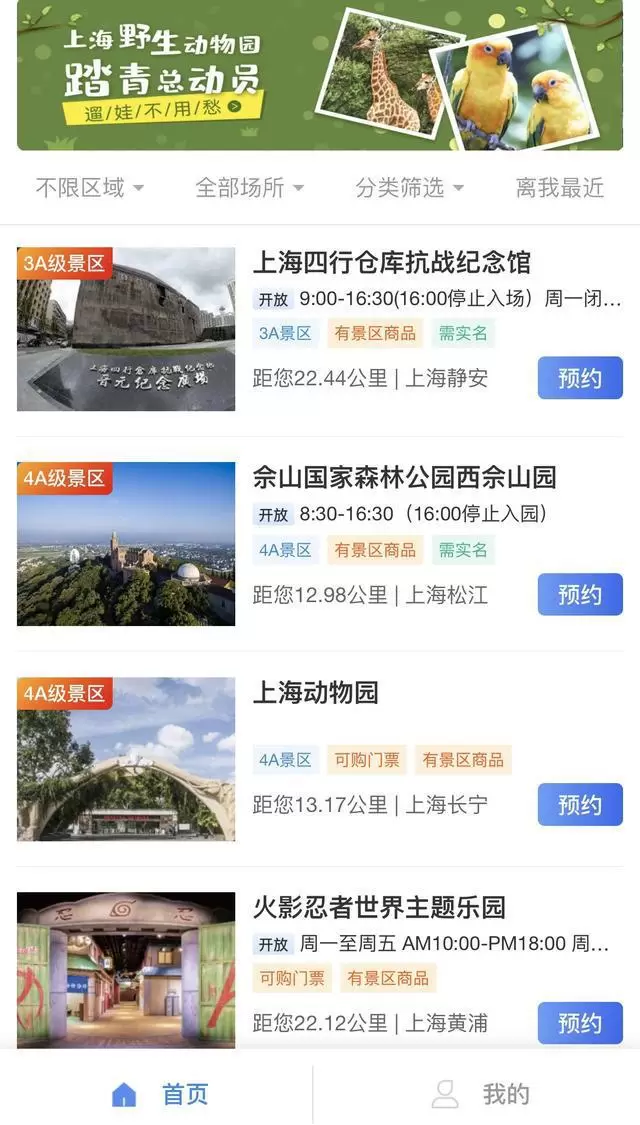Expand the 分类筛选 category filter
Viewport: 640px width, 1125px height.
409,187
